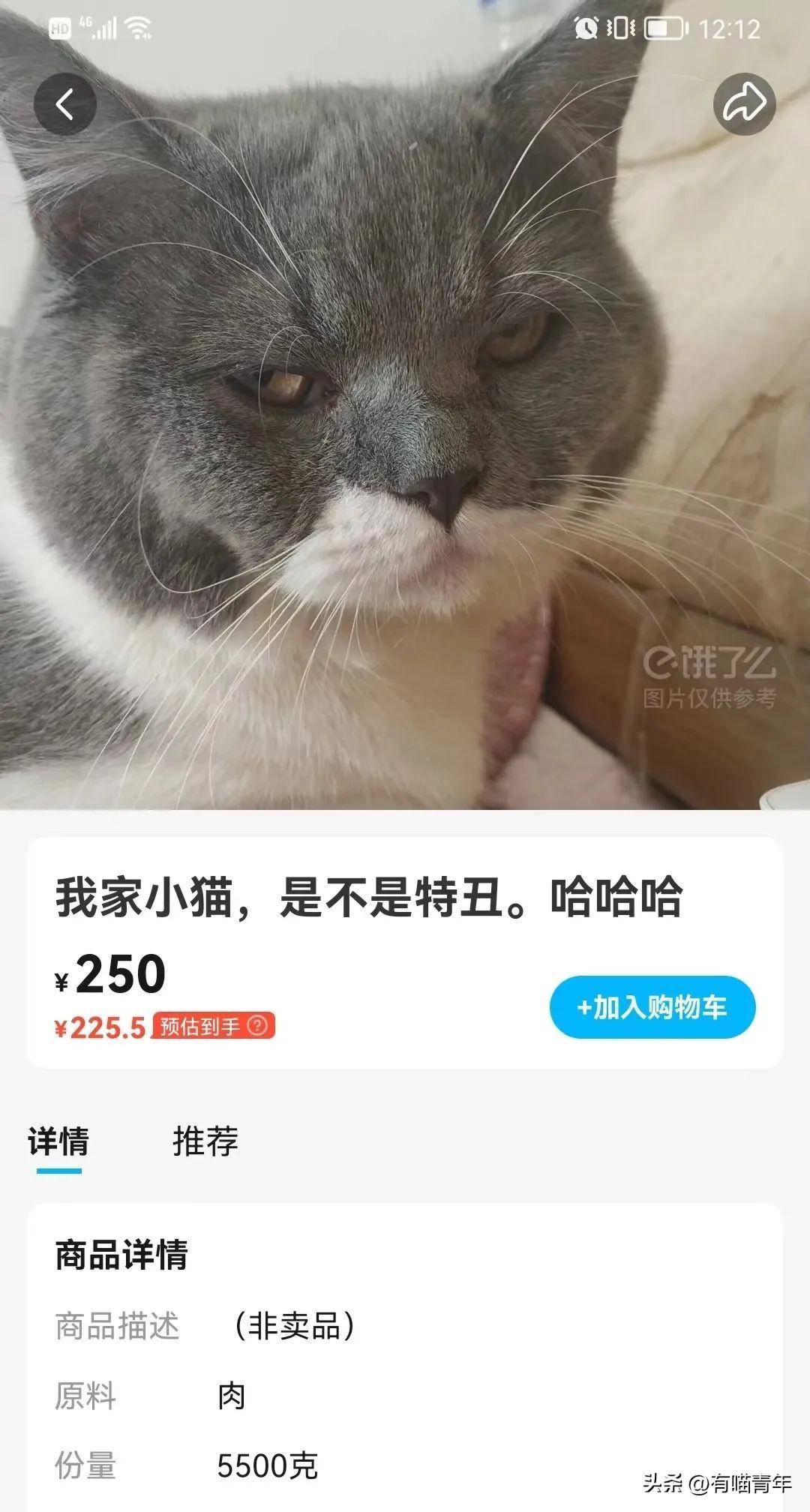Share this cat product page

tap(743, 104)
